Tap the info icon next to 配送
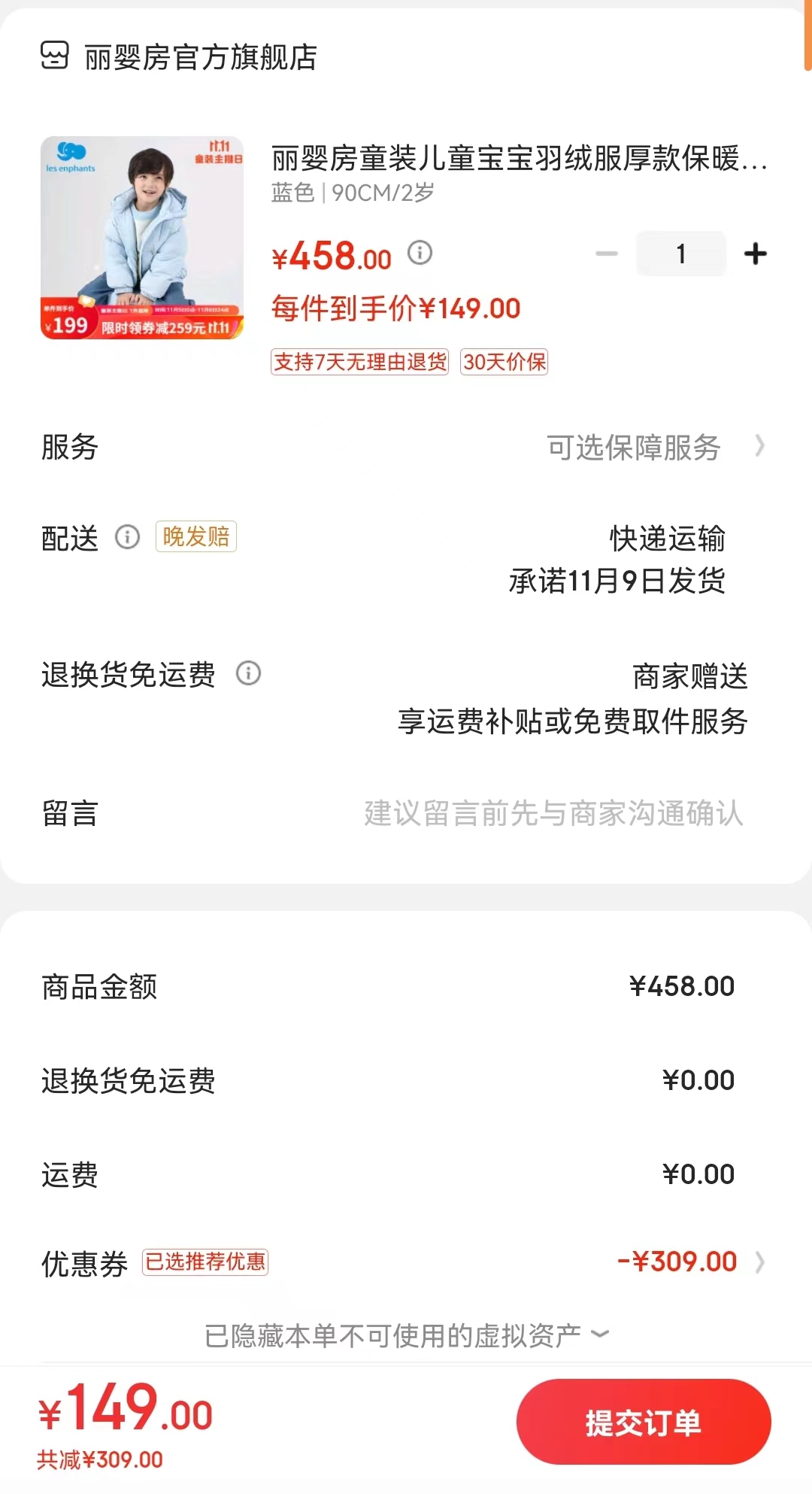This screenshot has height=1494, width=812. click(127, 537)
